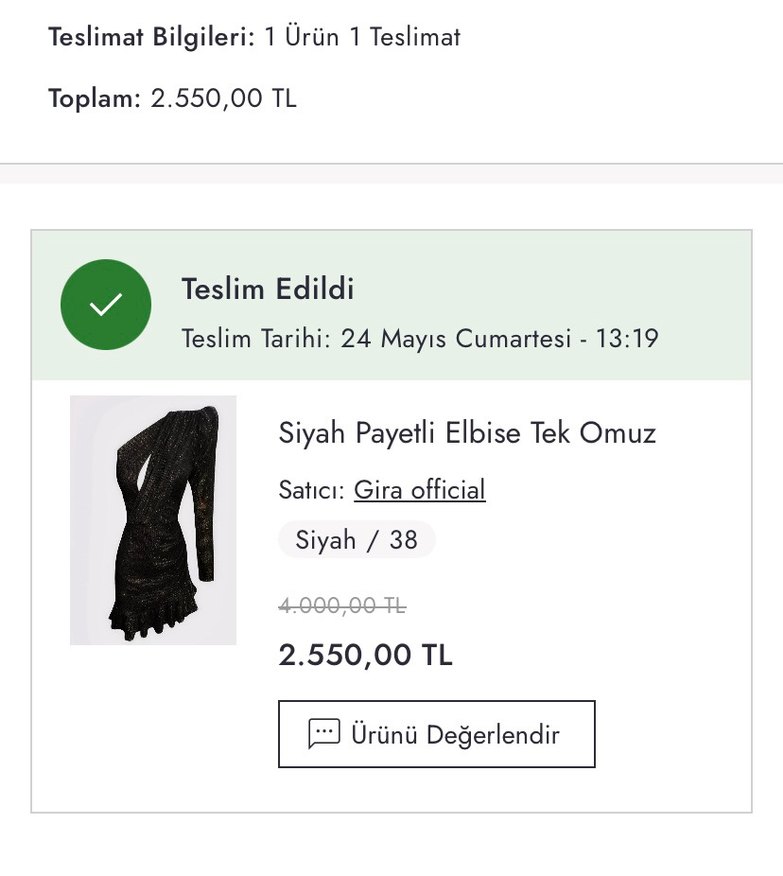Click inside the review button border
The width and height of the screenshot is (783, 876).
[x=437, y=733]
